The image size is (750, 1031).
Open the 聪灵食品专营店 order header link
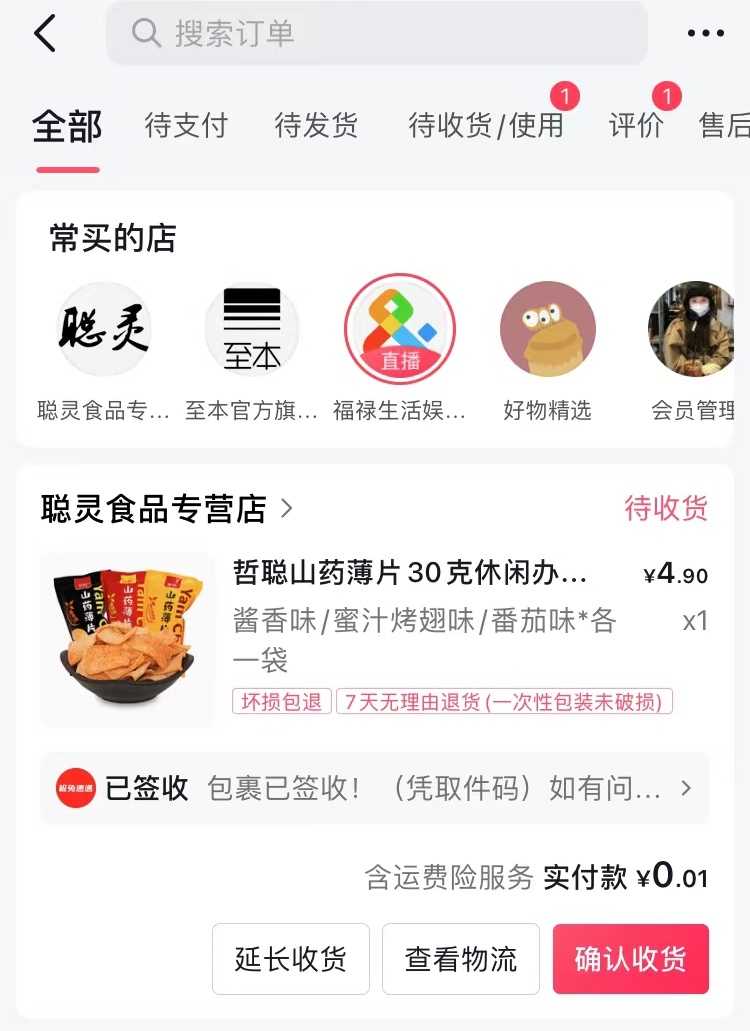[167, 509]
